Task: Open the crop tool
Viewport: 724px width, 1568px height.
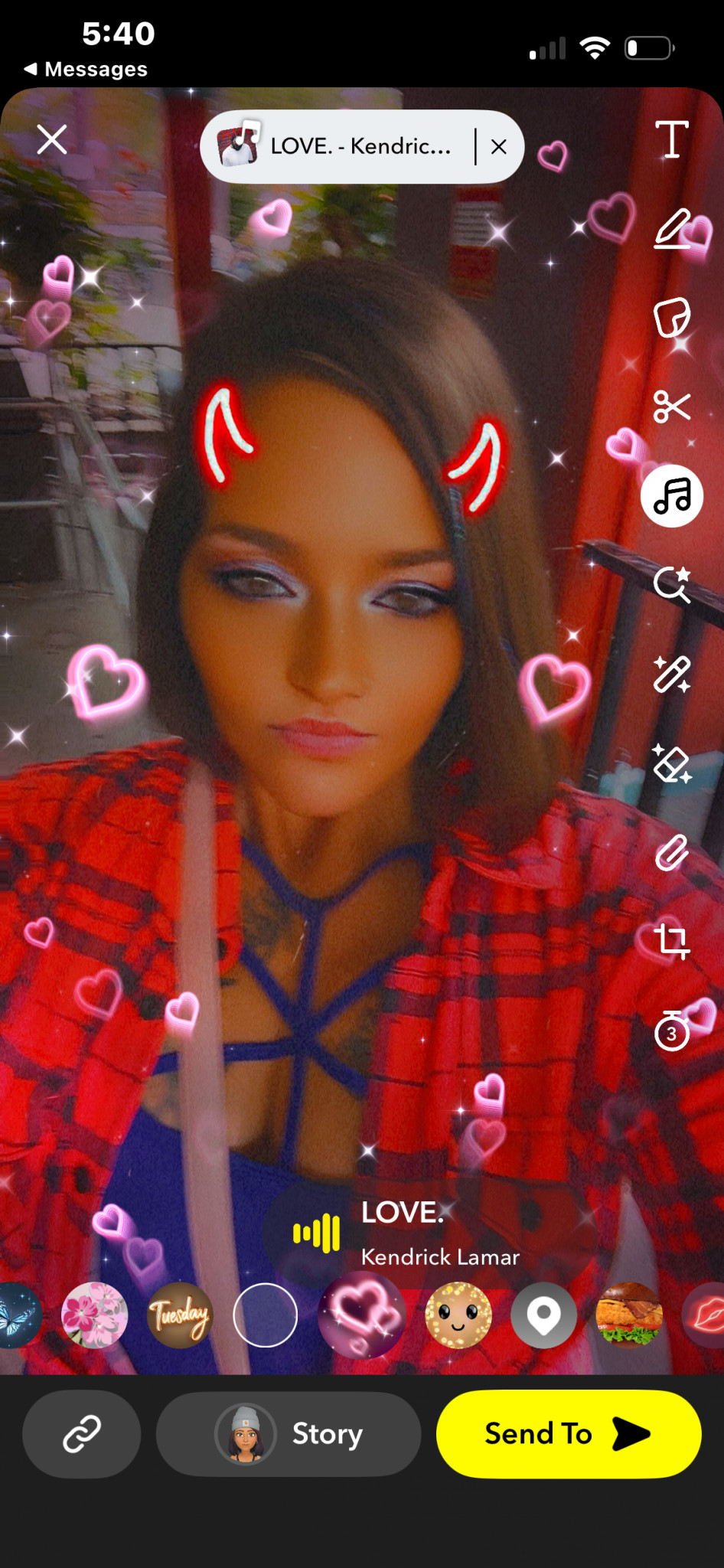Action: 672,942
